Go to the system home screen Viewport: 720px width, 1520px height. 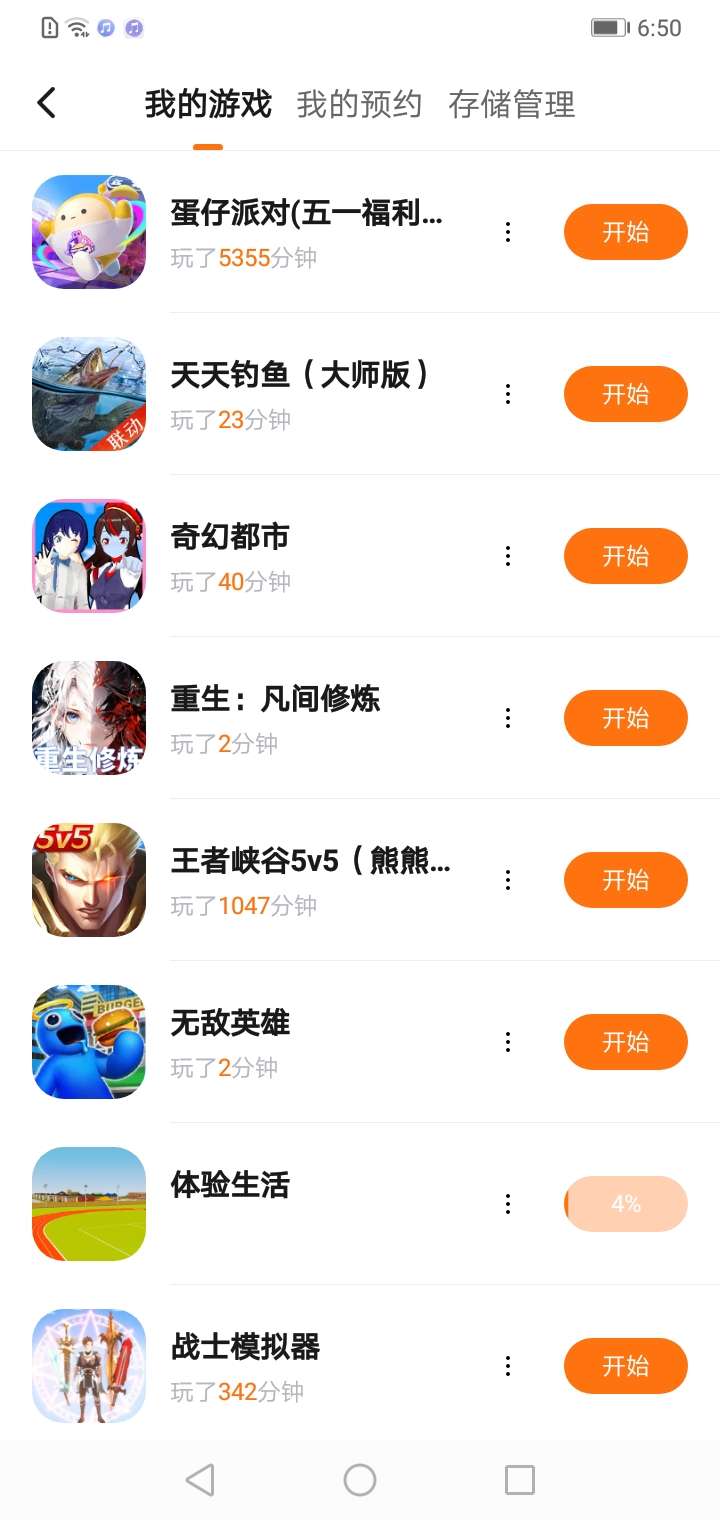coord(360,1480)
